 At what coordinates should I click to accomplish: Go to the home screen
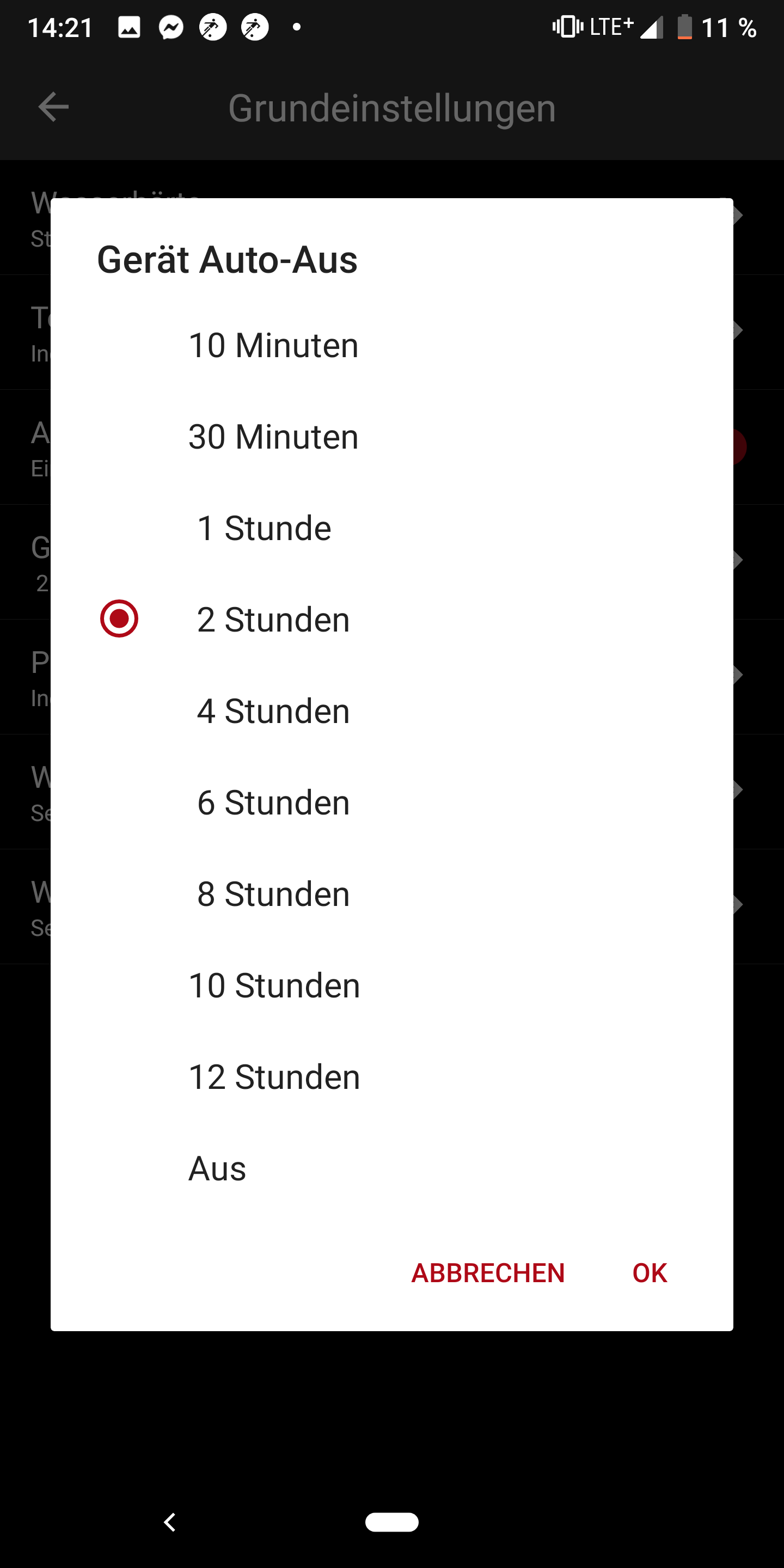(391, 1522)
